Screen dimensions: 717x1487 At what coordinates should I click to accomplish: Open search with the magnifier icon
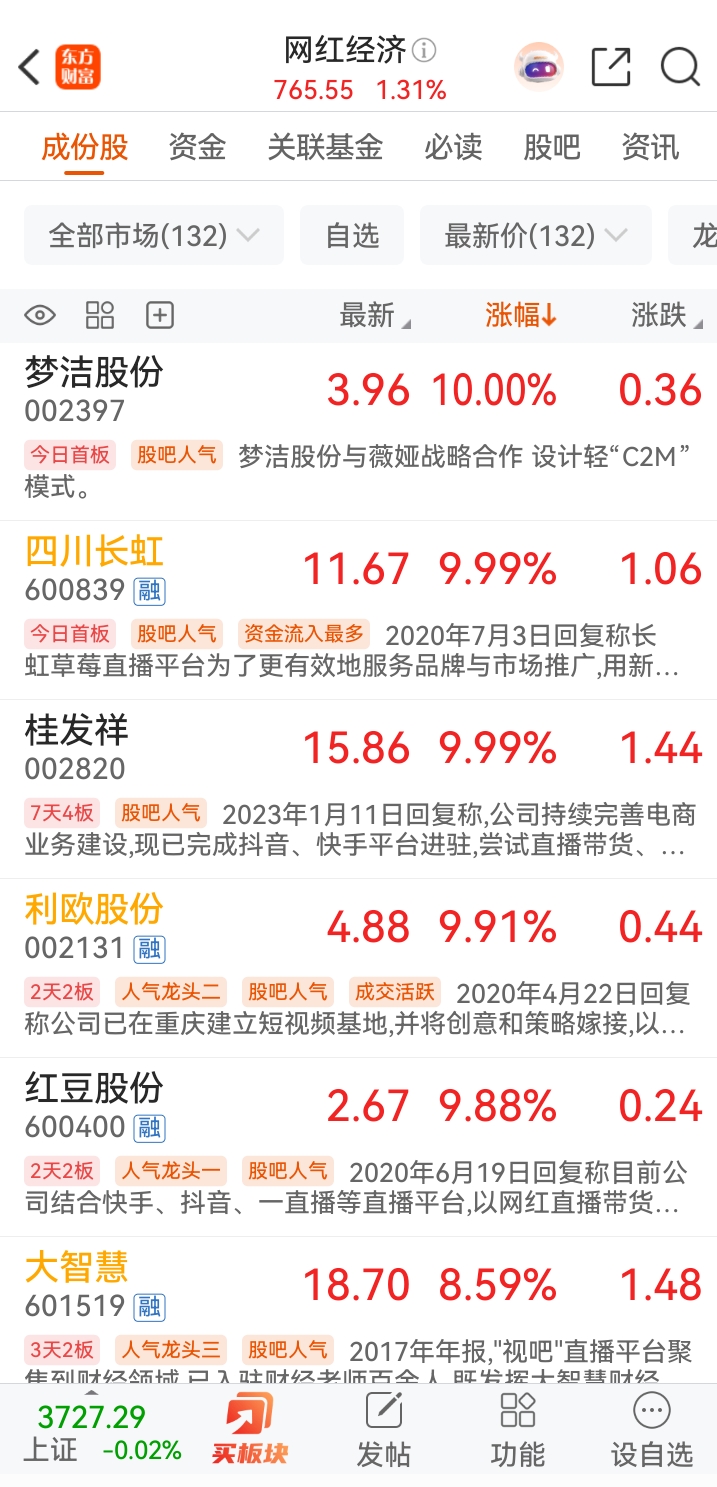pos(680,67)
